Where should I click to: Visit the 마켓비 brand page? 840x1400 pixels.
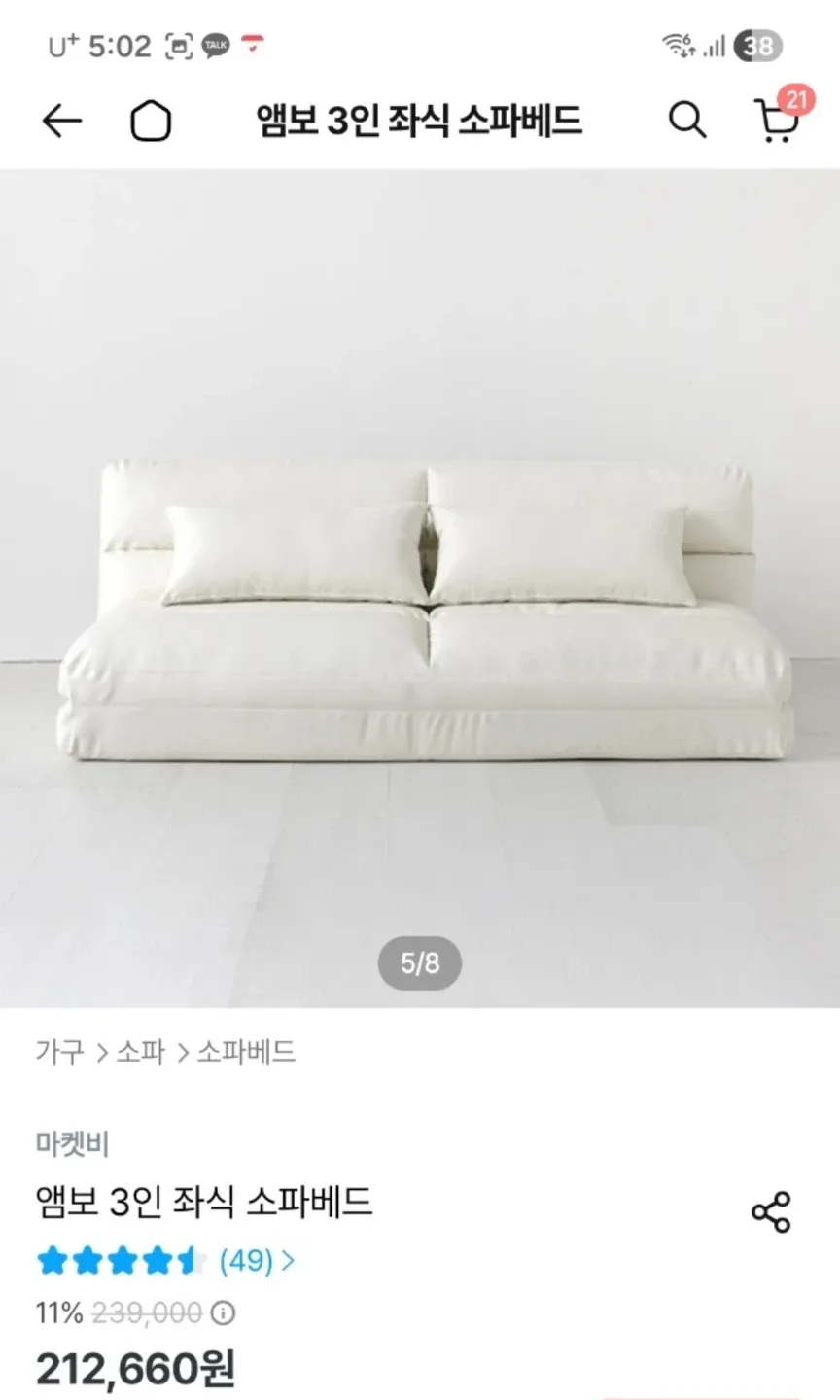72,1144
